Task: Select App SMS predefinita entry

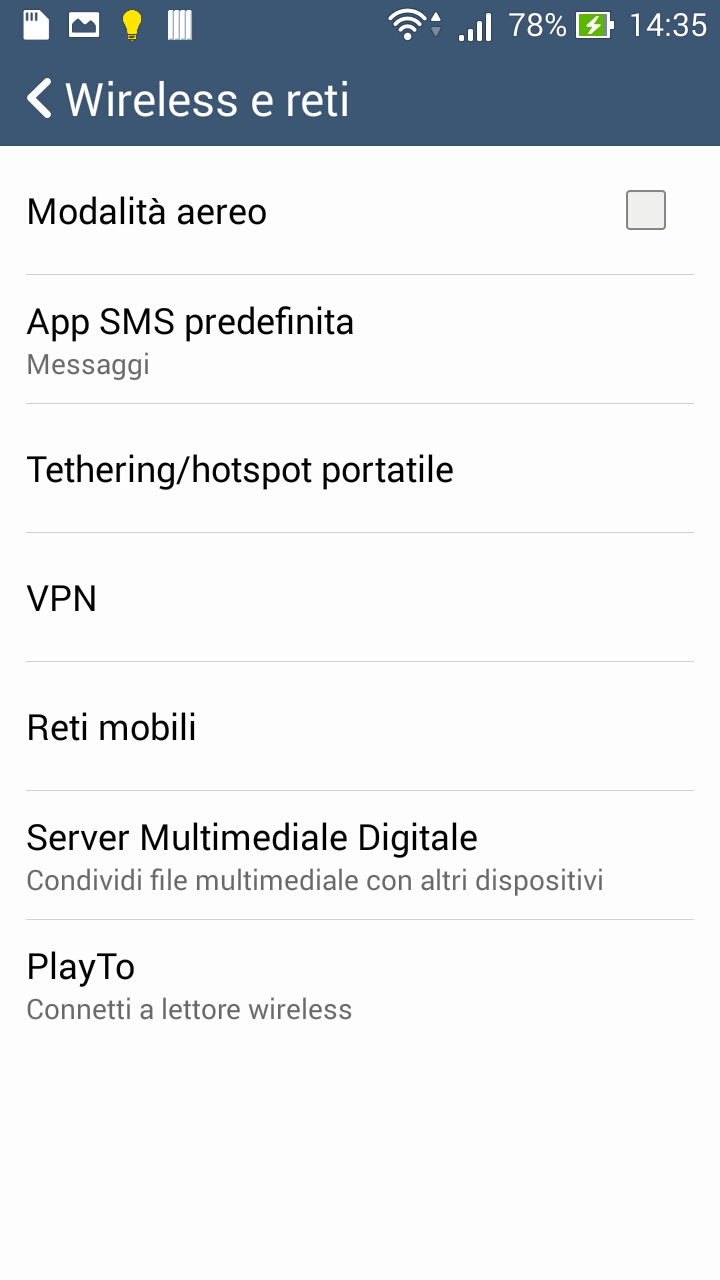Action: [x=190, y=337]
